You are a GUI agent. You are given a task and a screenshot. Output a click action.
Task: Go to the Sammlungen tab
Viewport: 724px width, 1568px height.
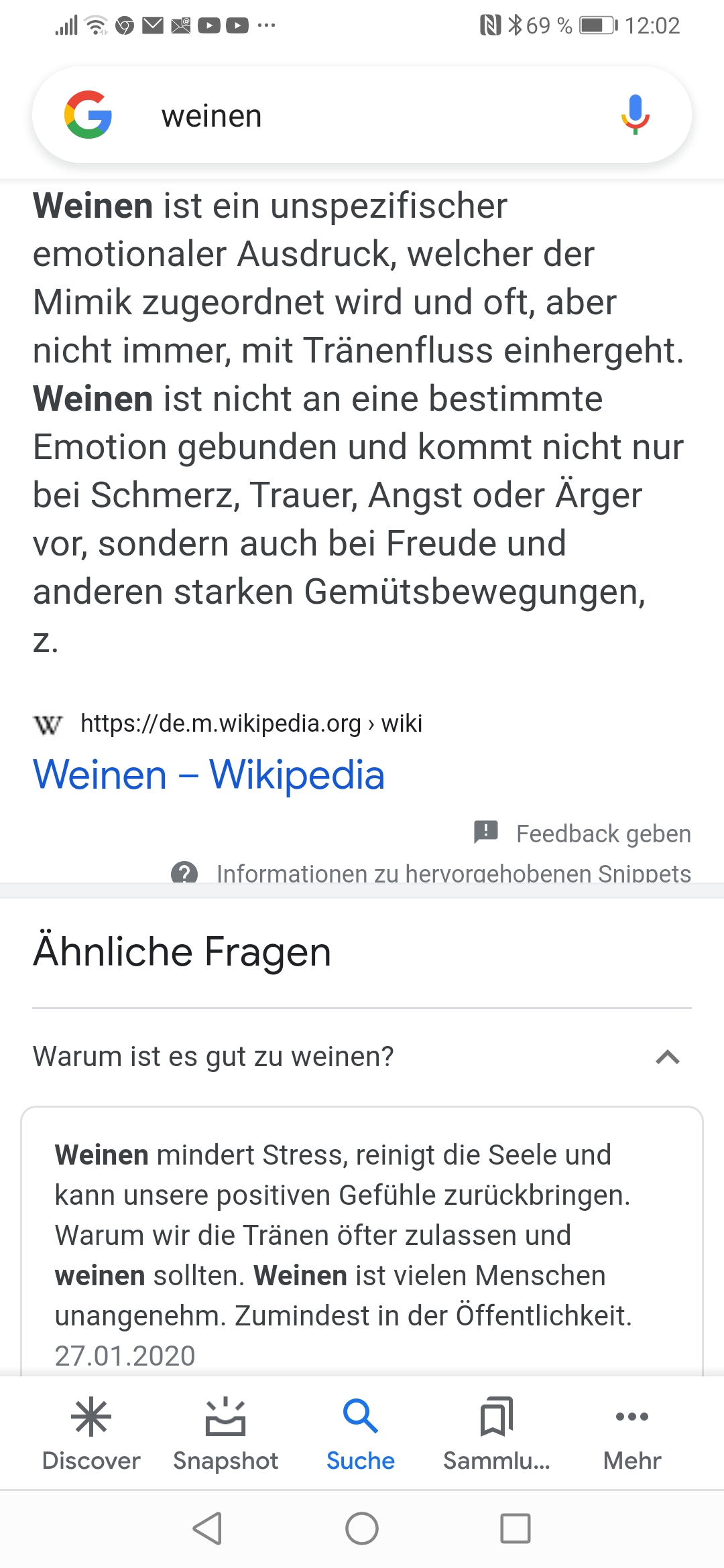coord(496,1434)
